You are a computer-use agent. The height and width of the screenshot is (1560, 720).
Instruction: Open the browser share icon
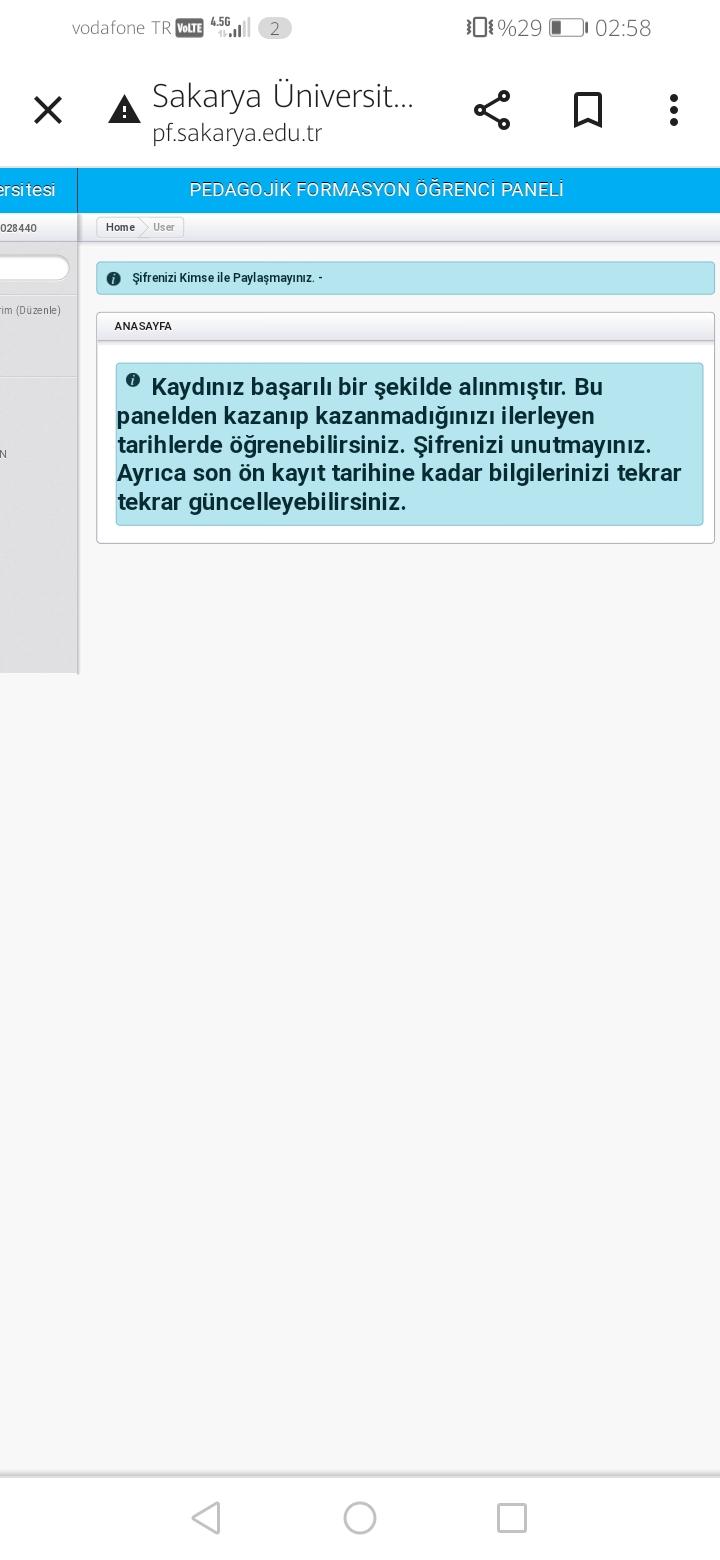coord(491,110)
